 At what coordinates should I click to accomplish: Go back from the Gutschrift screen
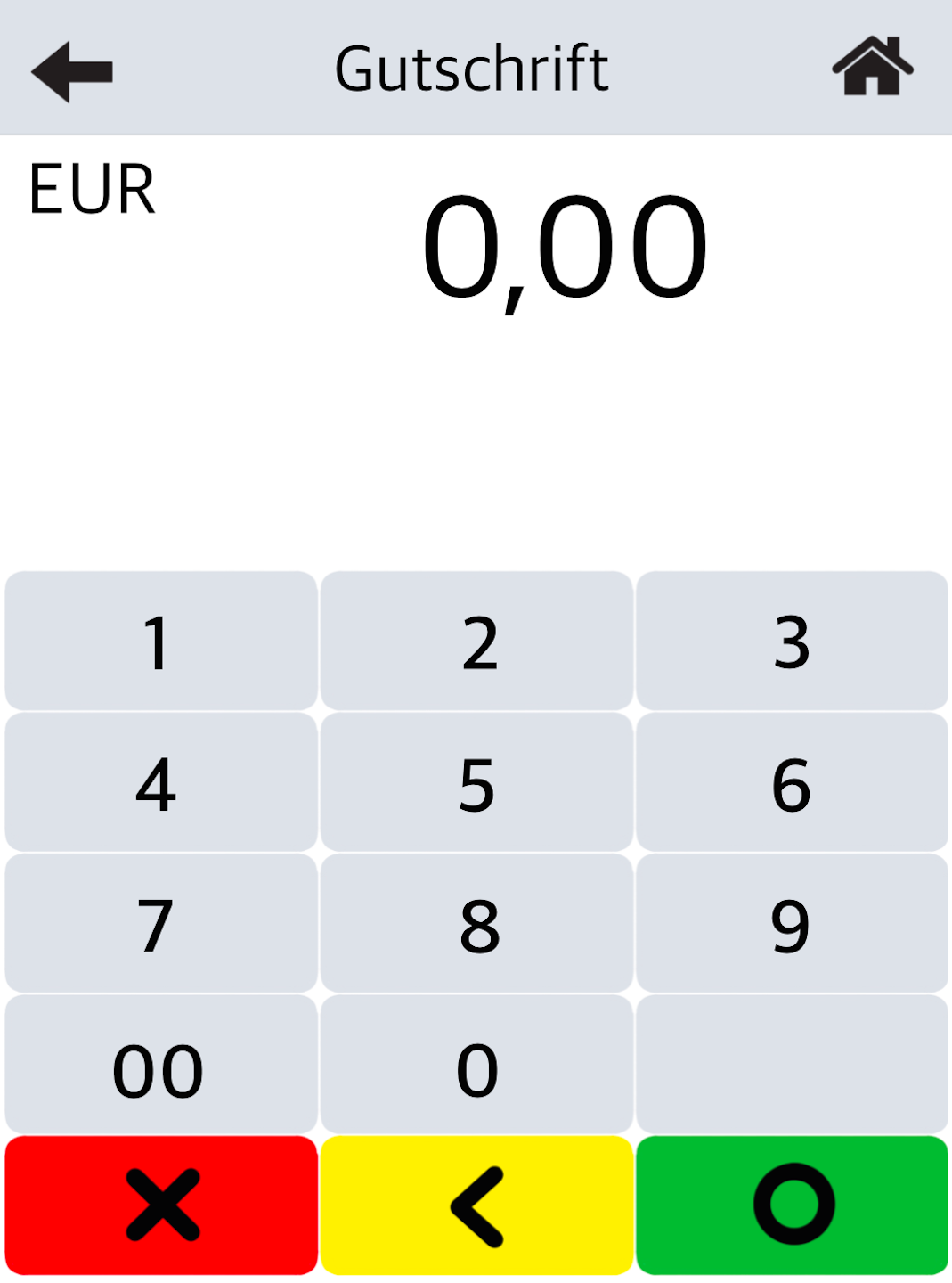72,70
